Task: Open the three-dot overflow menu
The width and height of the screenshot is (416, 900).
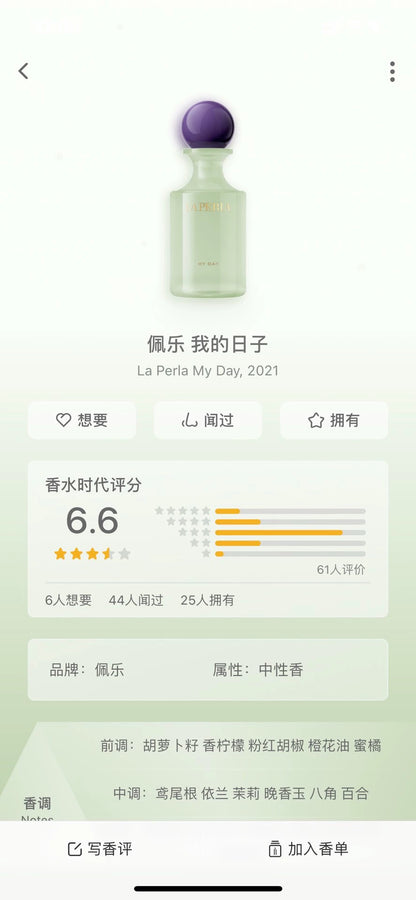Action: click(392, 72)
